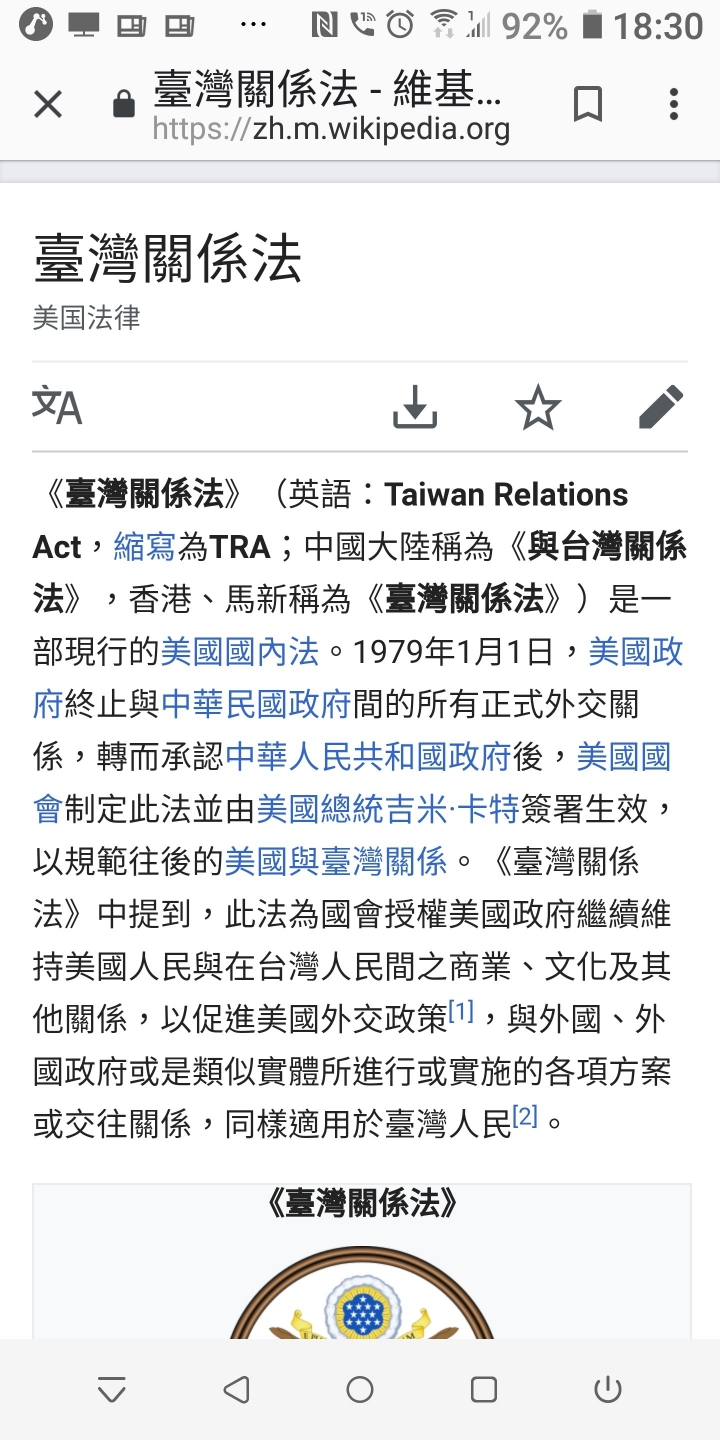The height and width of the screenshot is (1440, 720).
Task: Go back using the system back button
Action: pyautogui.click(x=236, y=1389)
